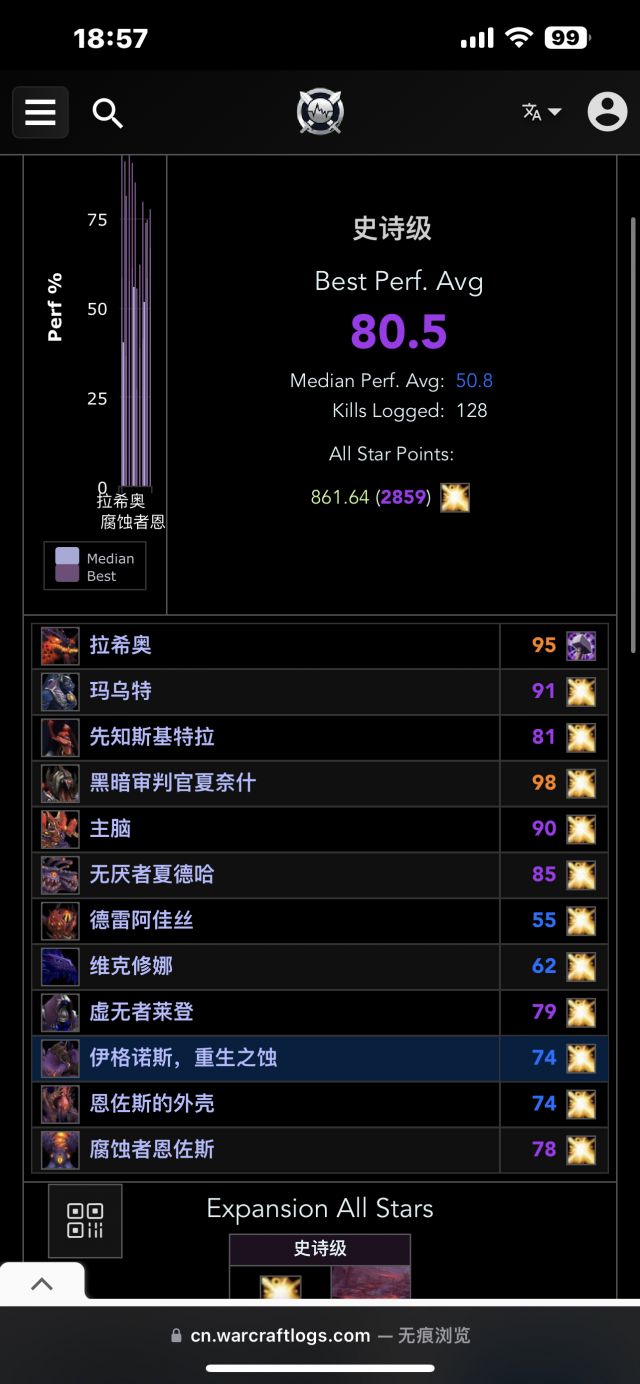Screen dimensions: 640x1384
Task: Open the language selection dropdown
Action: (541, 112)
